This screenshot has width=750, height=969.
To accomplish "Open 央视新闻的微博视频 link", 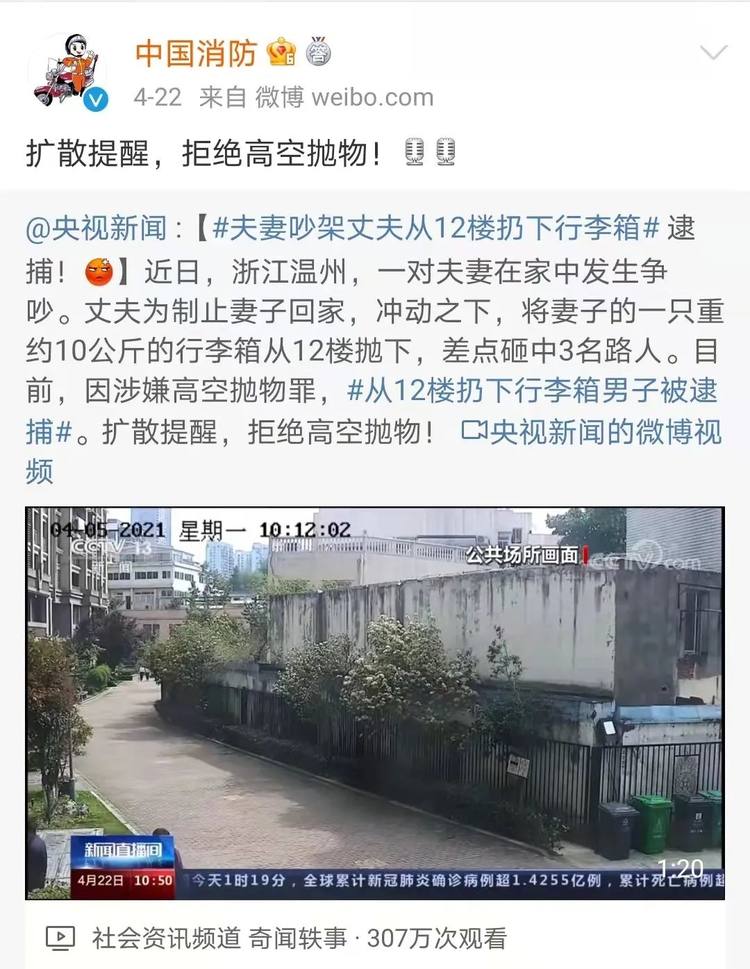I will (x=592, y=431).
